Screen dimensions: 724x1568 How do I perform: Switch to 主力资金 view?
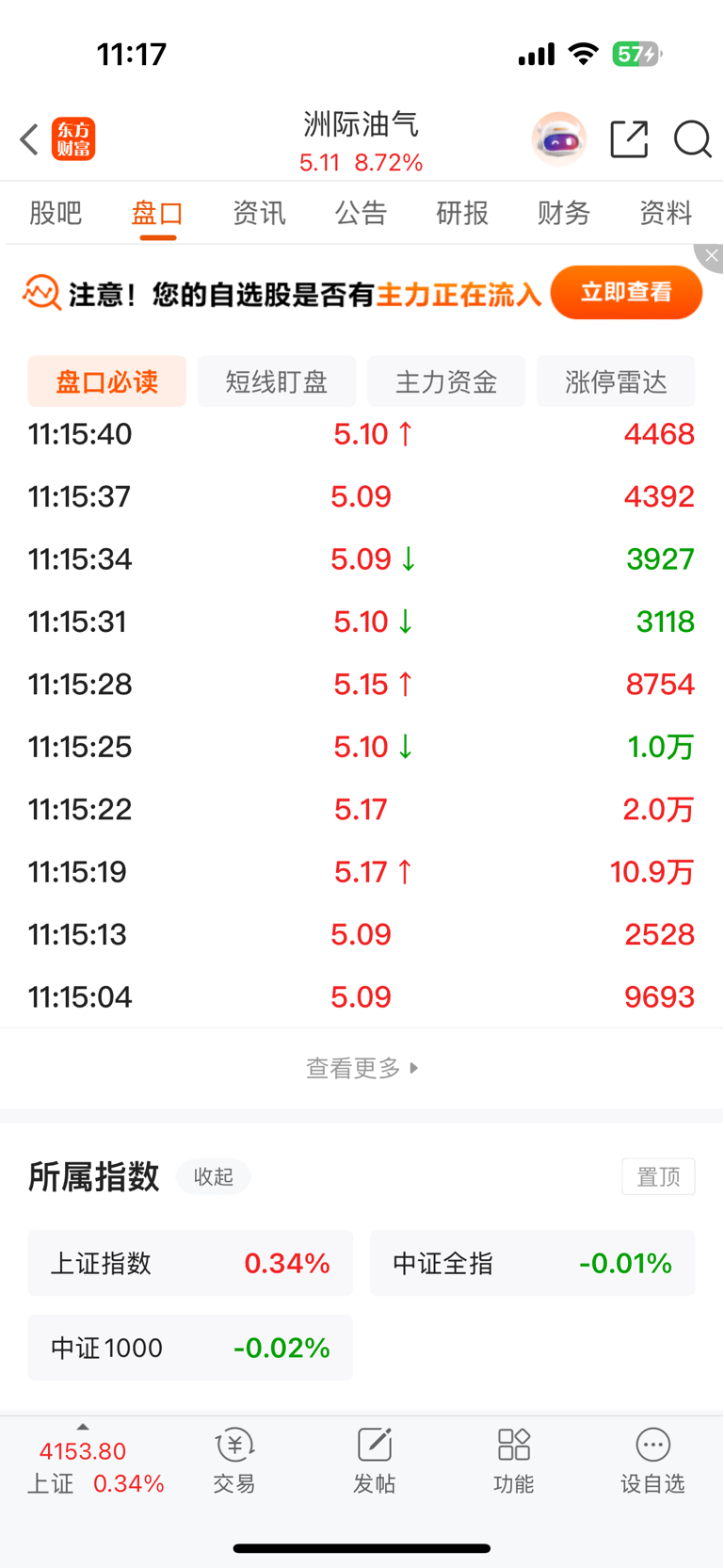tap(446, 381)
